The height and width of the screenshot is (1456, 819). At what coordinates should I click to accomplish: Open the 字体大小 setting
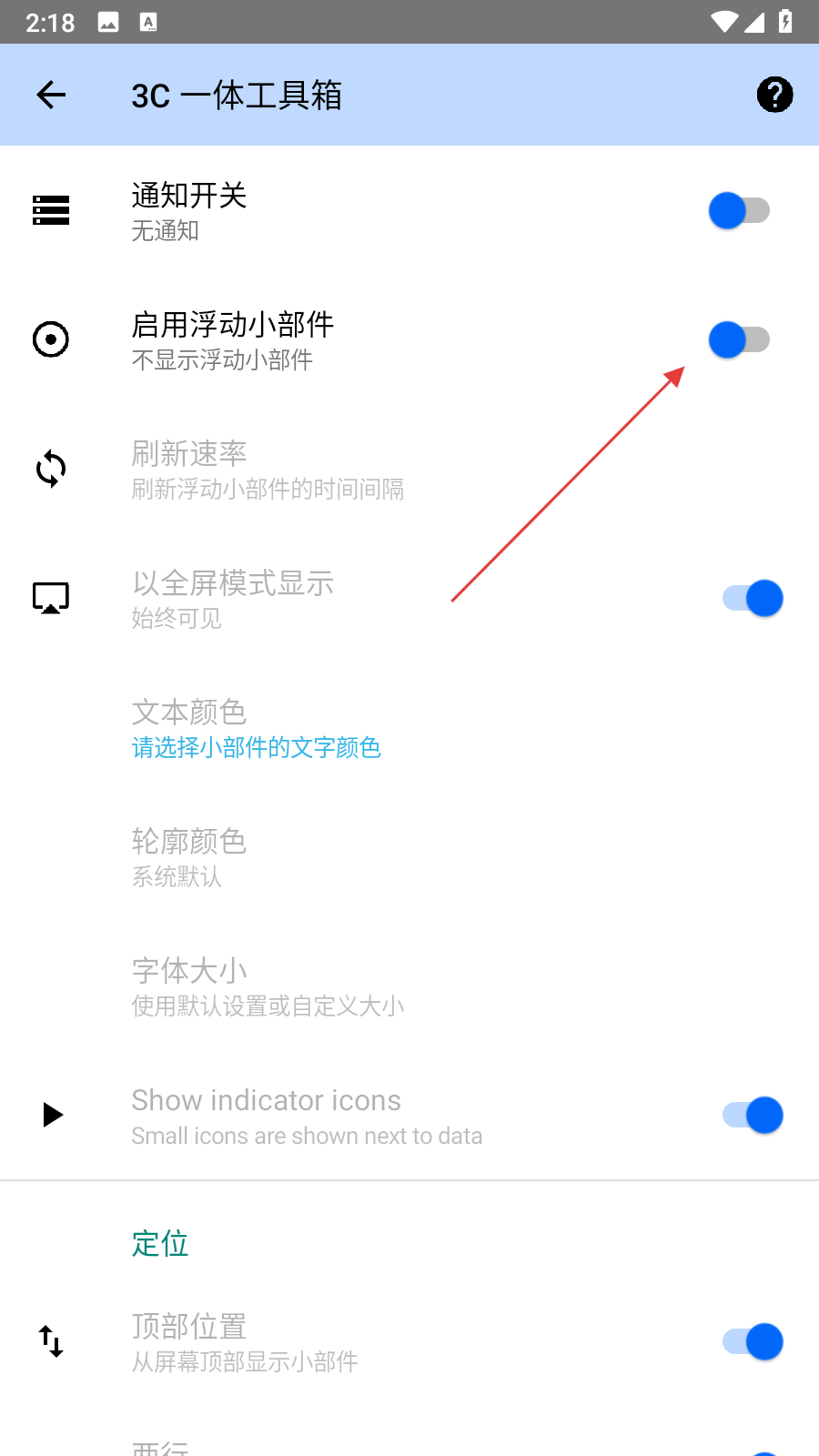pyautogui.click(x=268, y=986)
